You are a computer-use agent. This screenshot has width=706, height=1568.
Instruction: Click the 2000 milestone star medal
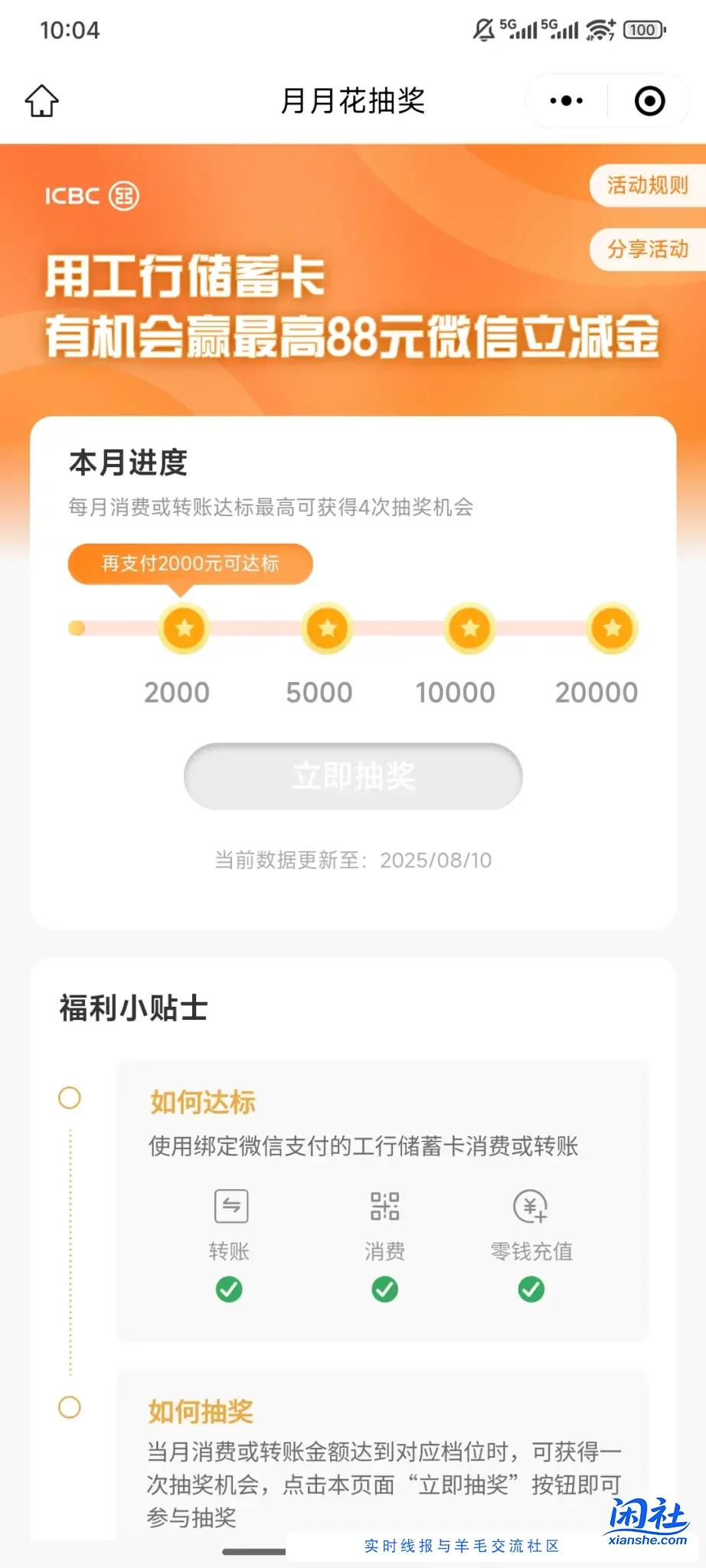(184, 628)
